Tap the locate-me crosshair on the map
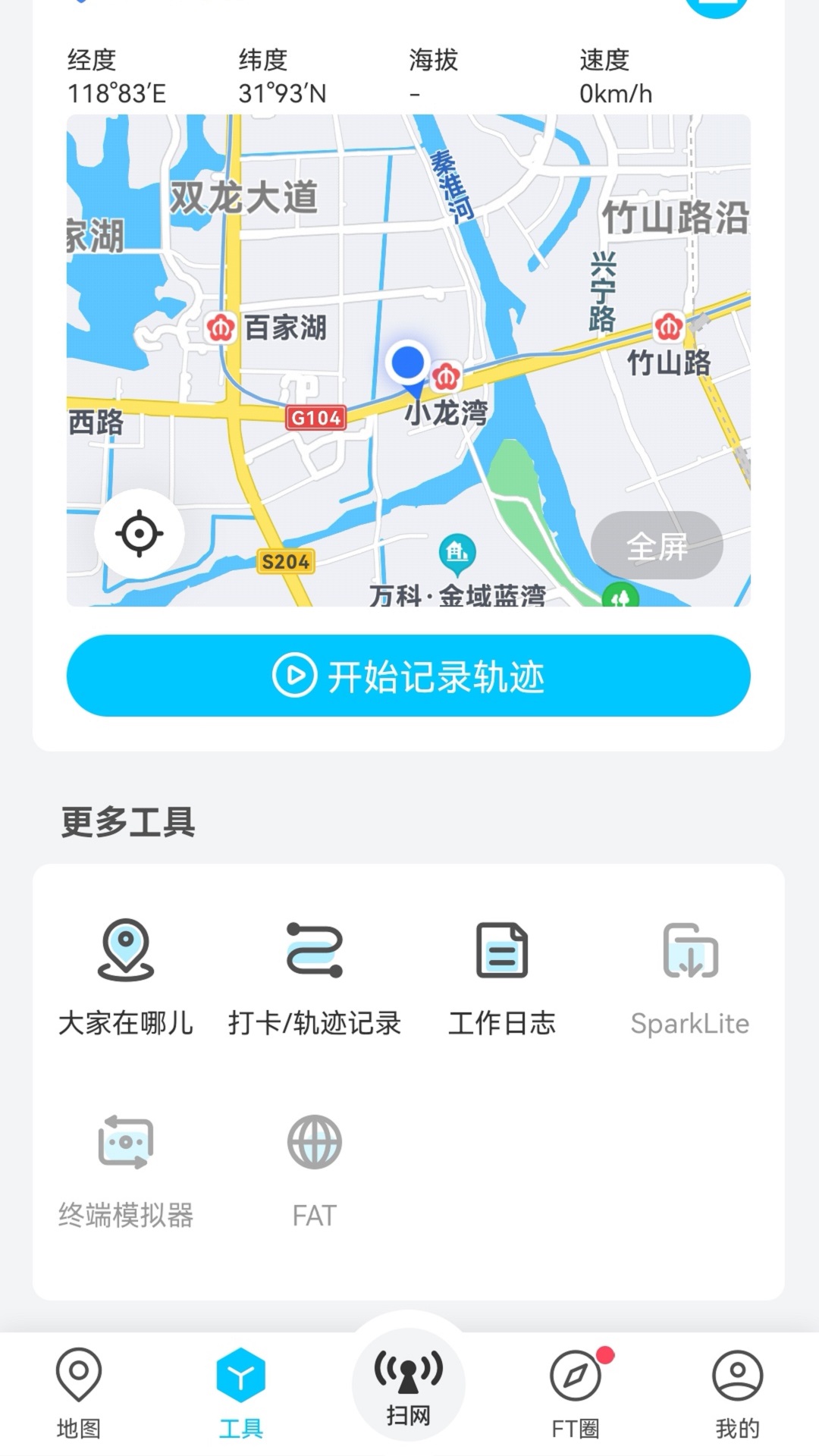819x1456 pixels. point(139,535)
